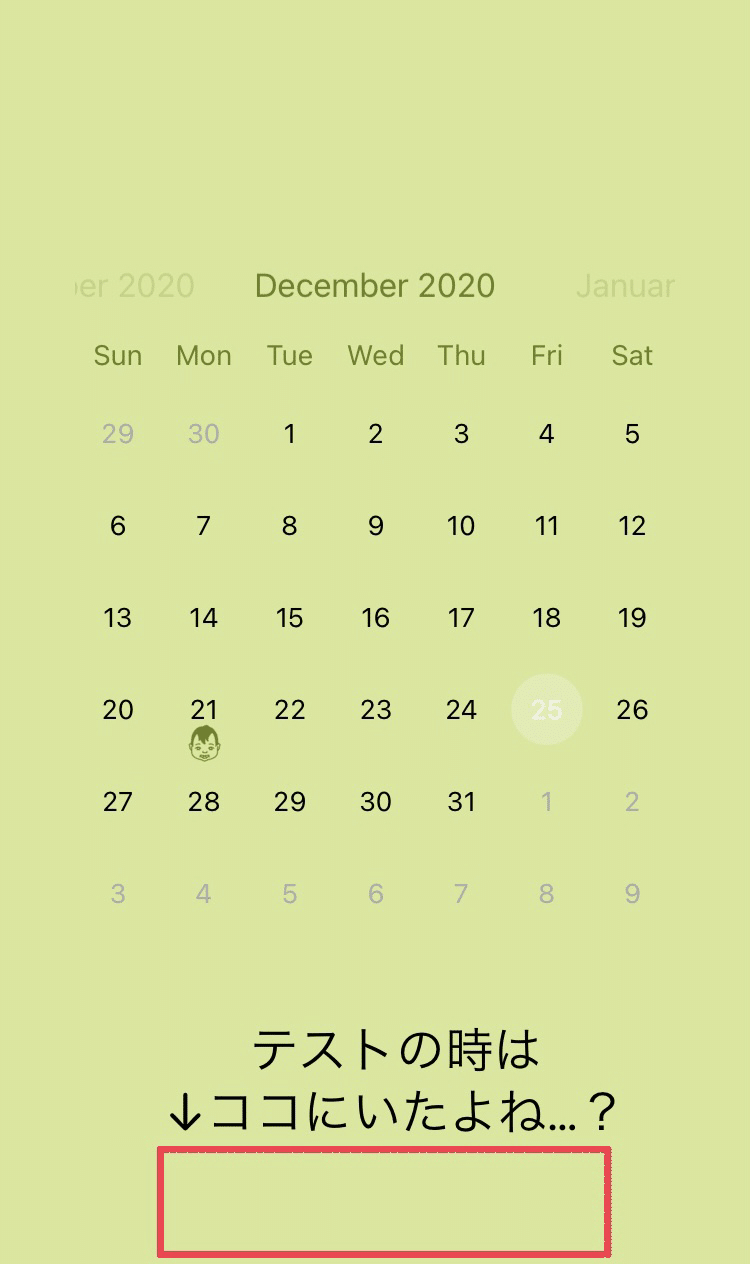The height and width of the screenshot is (1264, 750).
Task: Pick December 23 on the calendar
Action: tap(375, 710)
